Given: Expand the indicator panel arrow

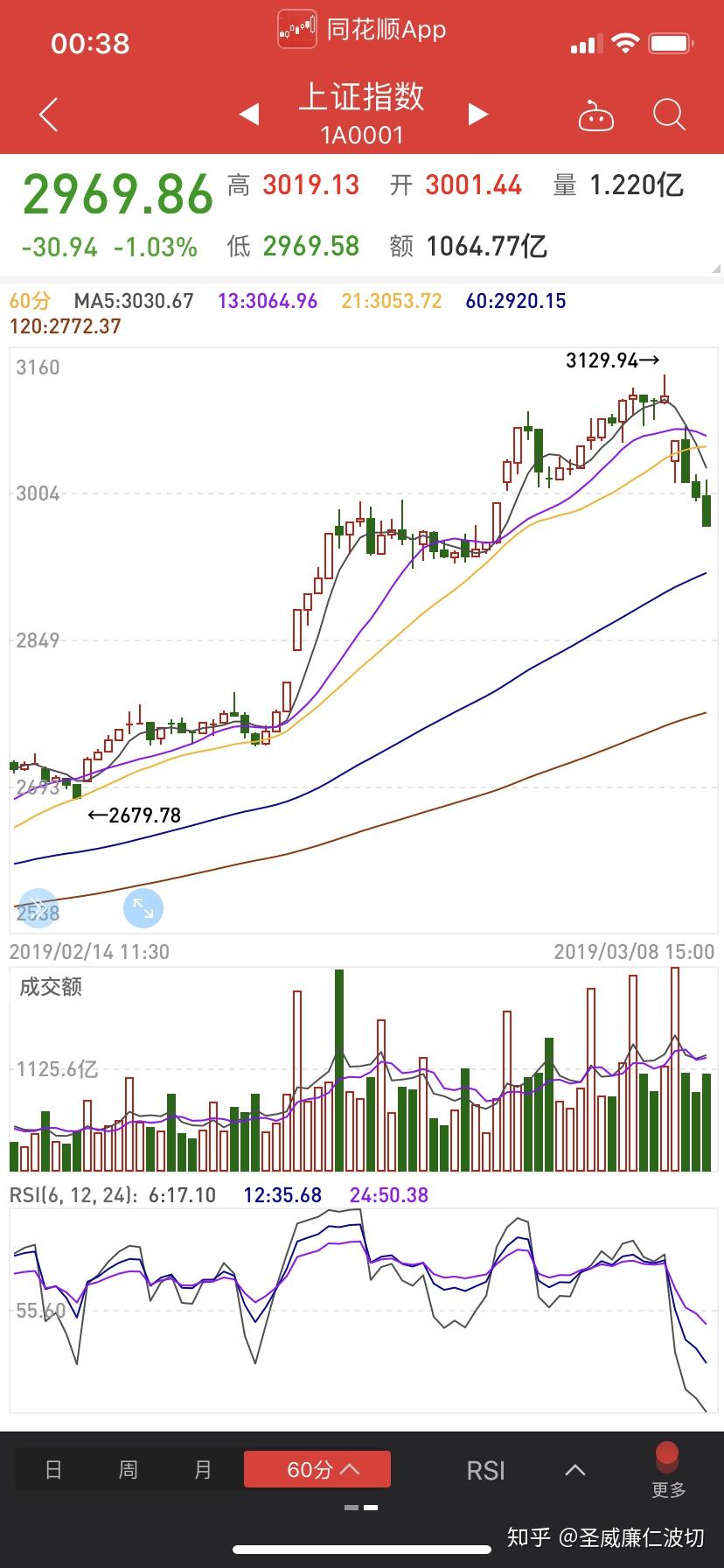Looking at the screenshot, I should tap(574, 1470).
